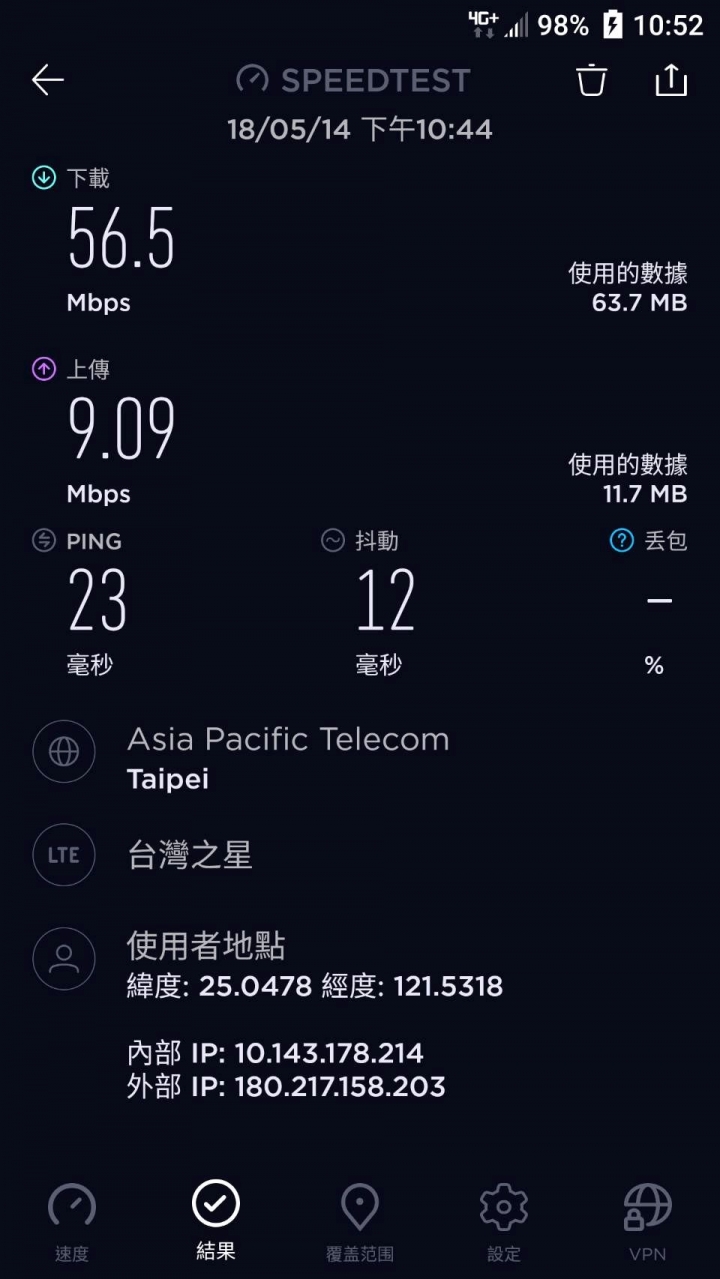The height and width of the screenshot is (1279, 720).
Task: Share this test result
Action: [671, 80]
